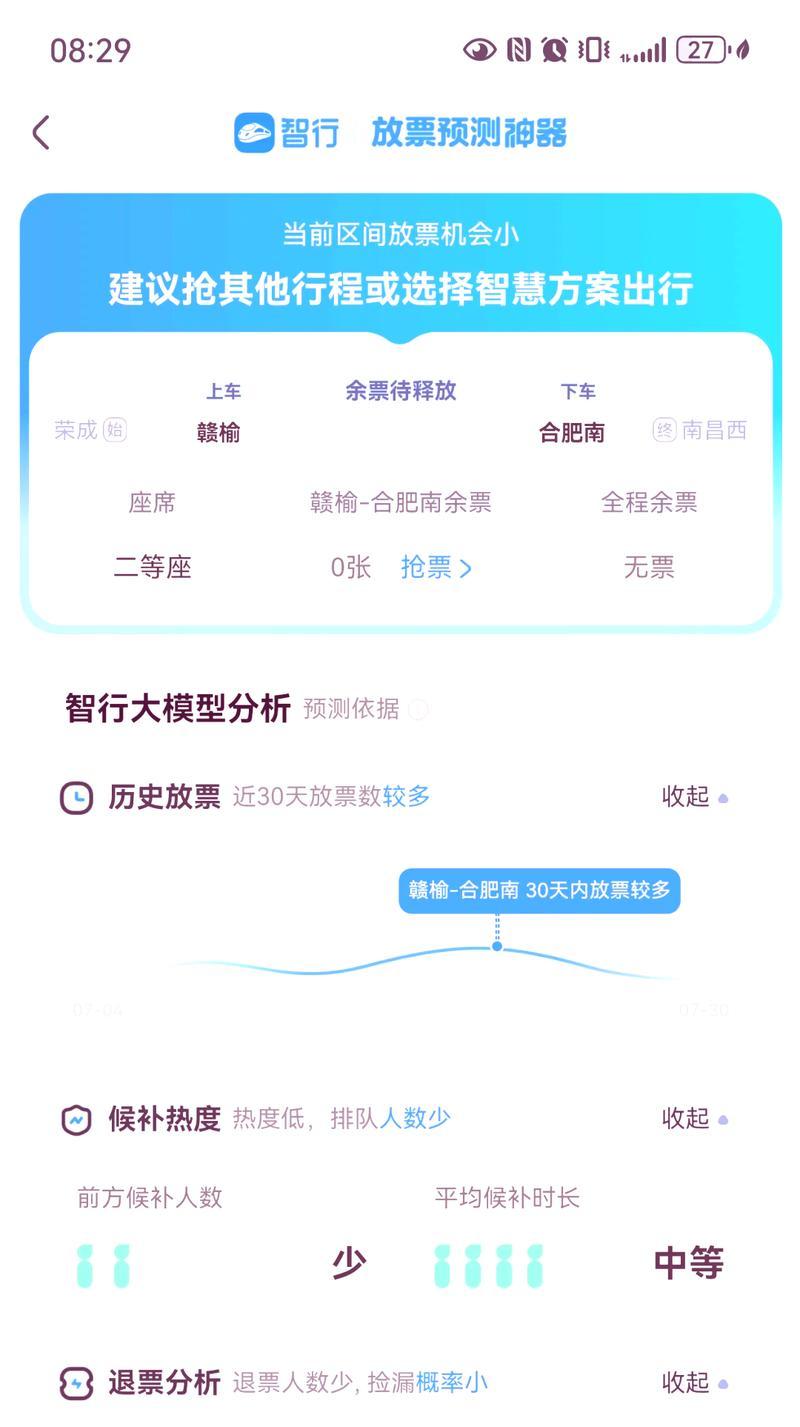Select the data point on the 放票 chart

[x=497, y=946]
